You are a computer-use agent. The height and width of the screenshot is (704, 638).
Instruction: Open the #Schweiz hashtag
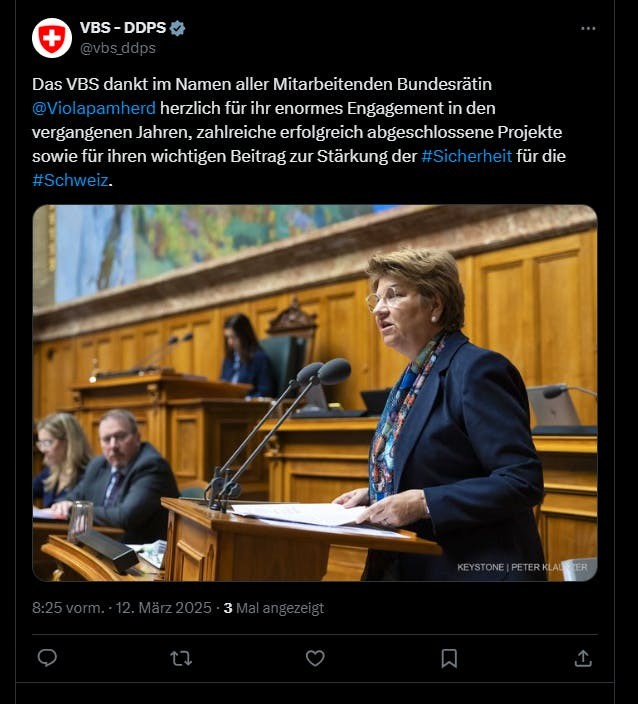(x=70, y=181)
